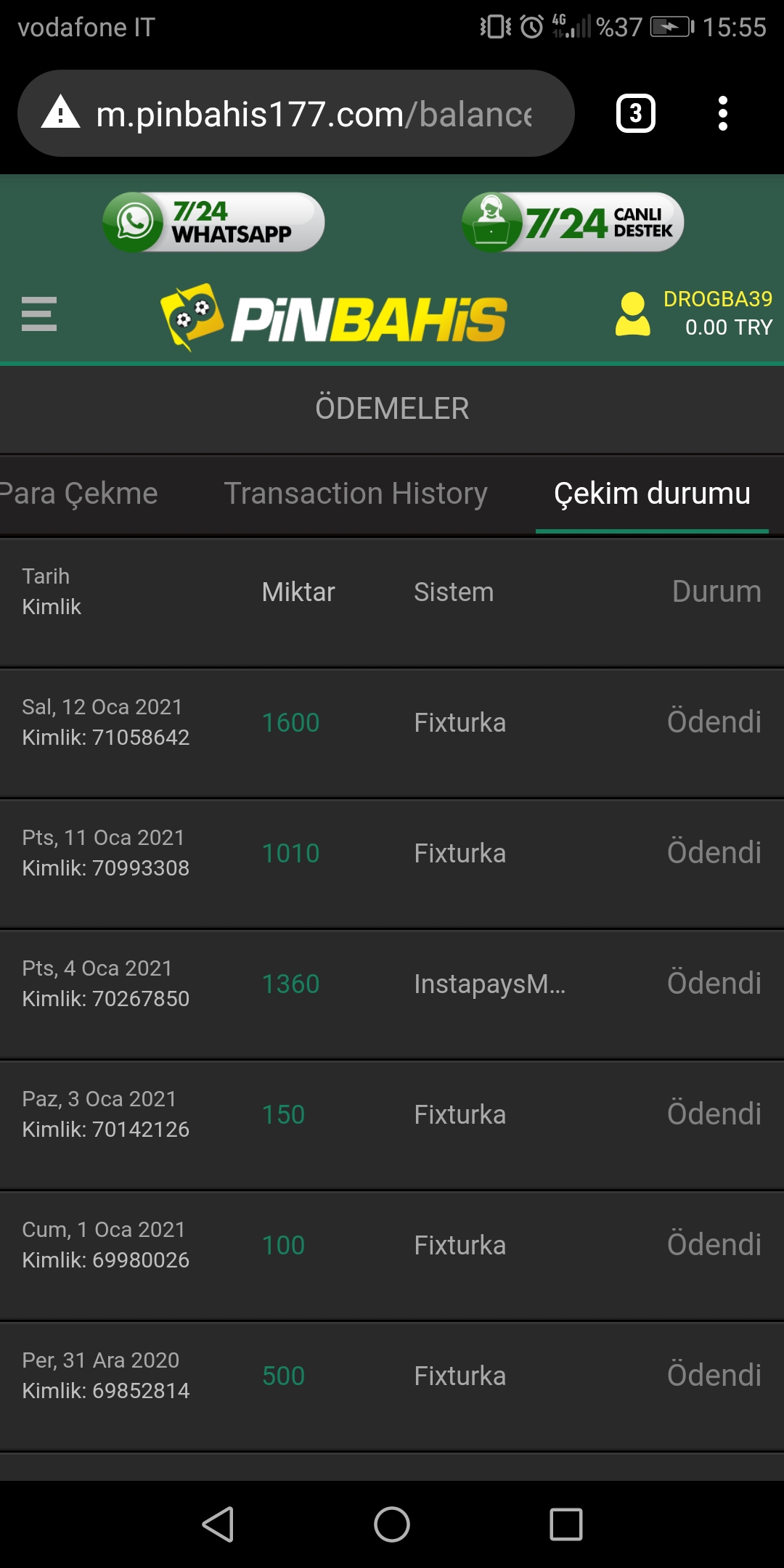Open the browser overflow menu
784x1568 pixels.
(x=722, y=113)
